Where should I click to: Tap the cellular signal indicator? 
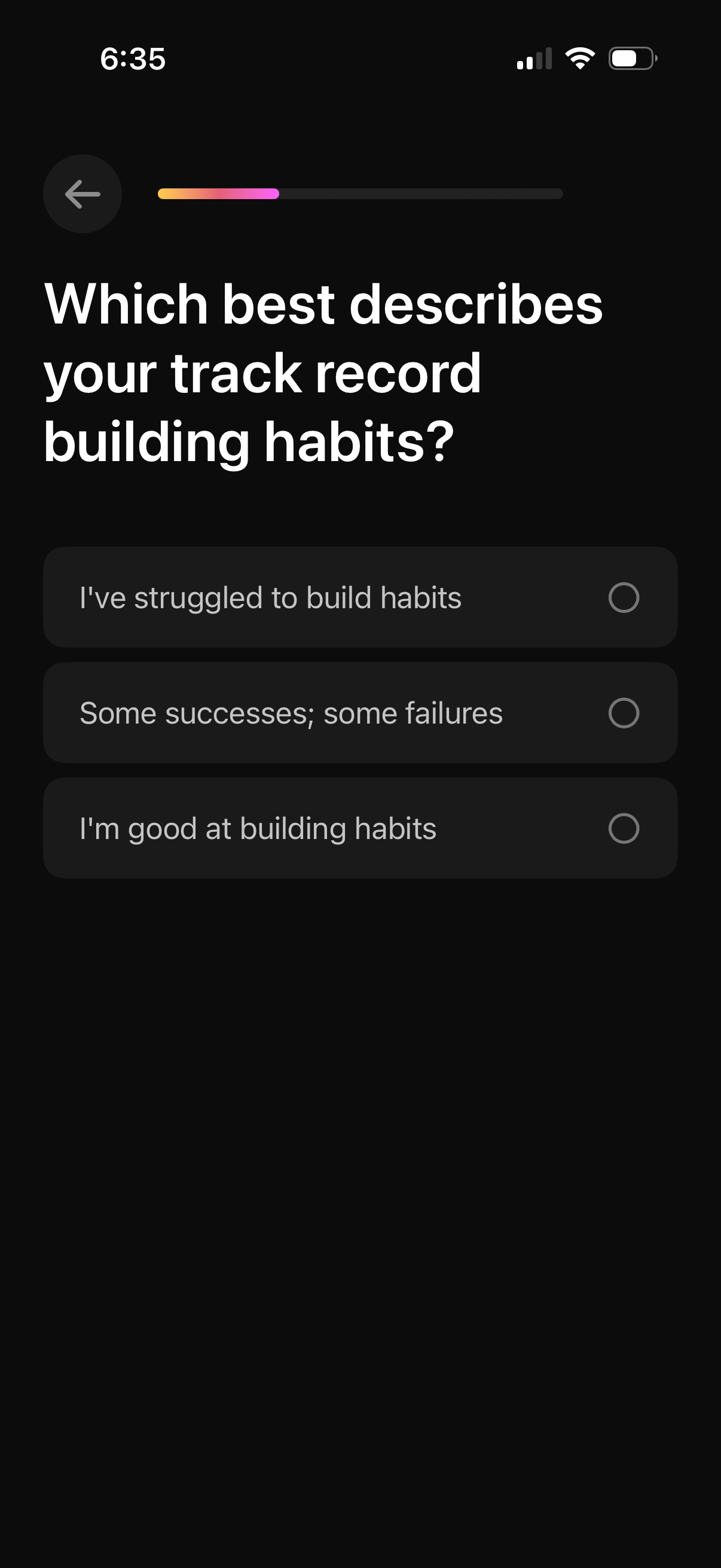tap(536, 59)
